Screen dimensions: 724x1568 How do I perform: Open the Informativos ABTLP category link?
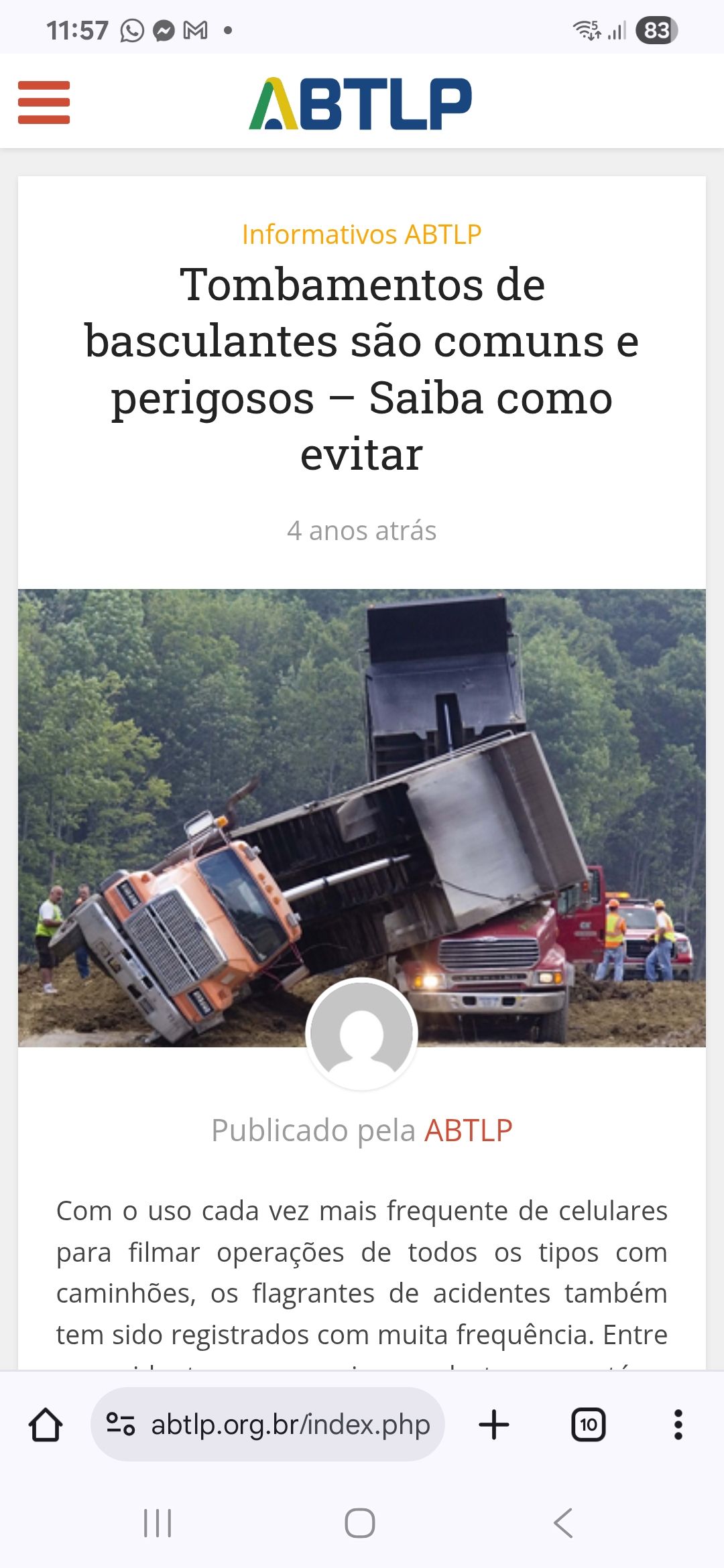point(361,235)
